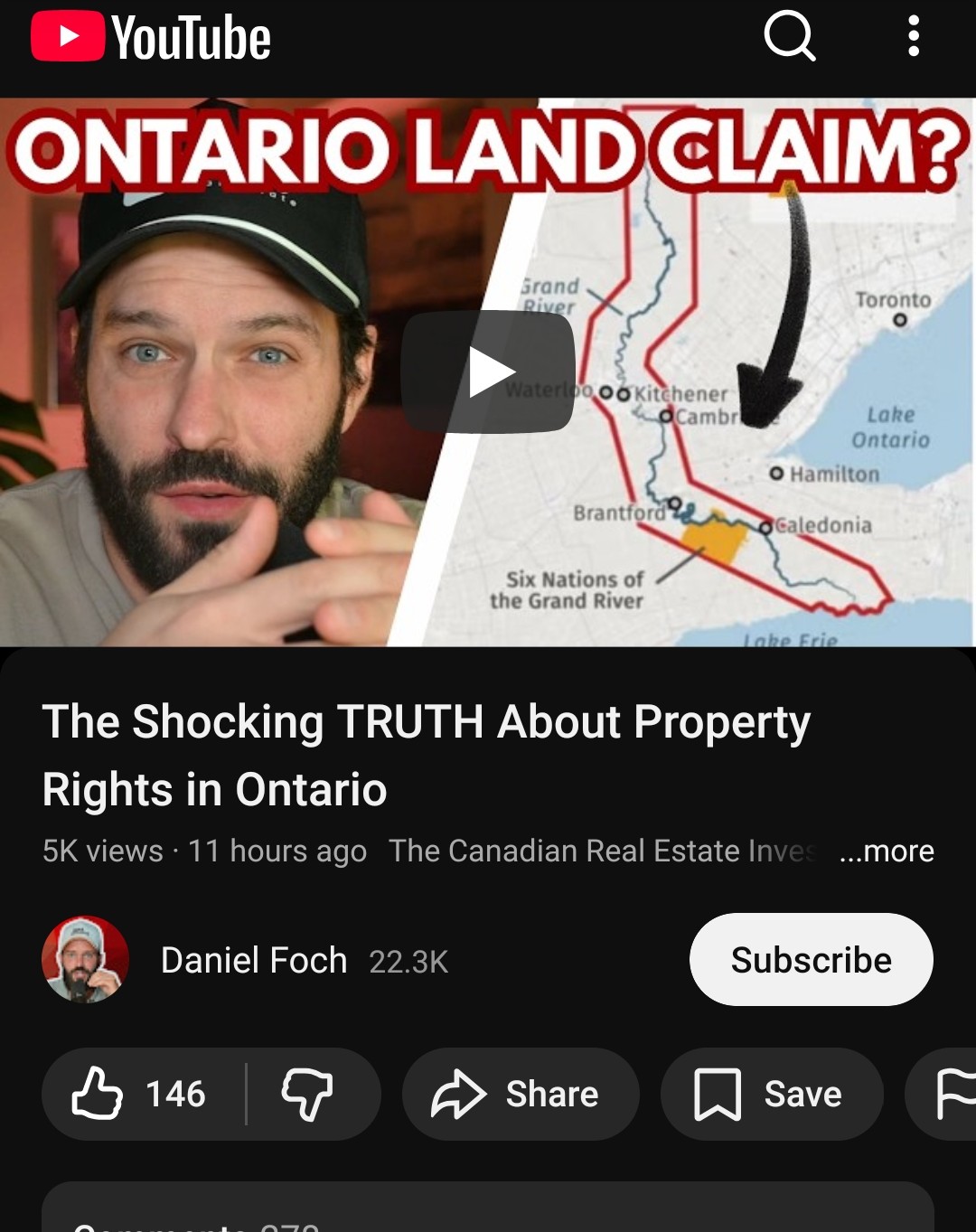Save video to a playlist
Screen dimensions: 976x1232
pos(771,1094)
